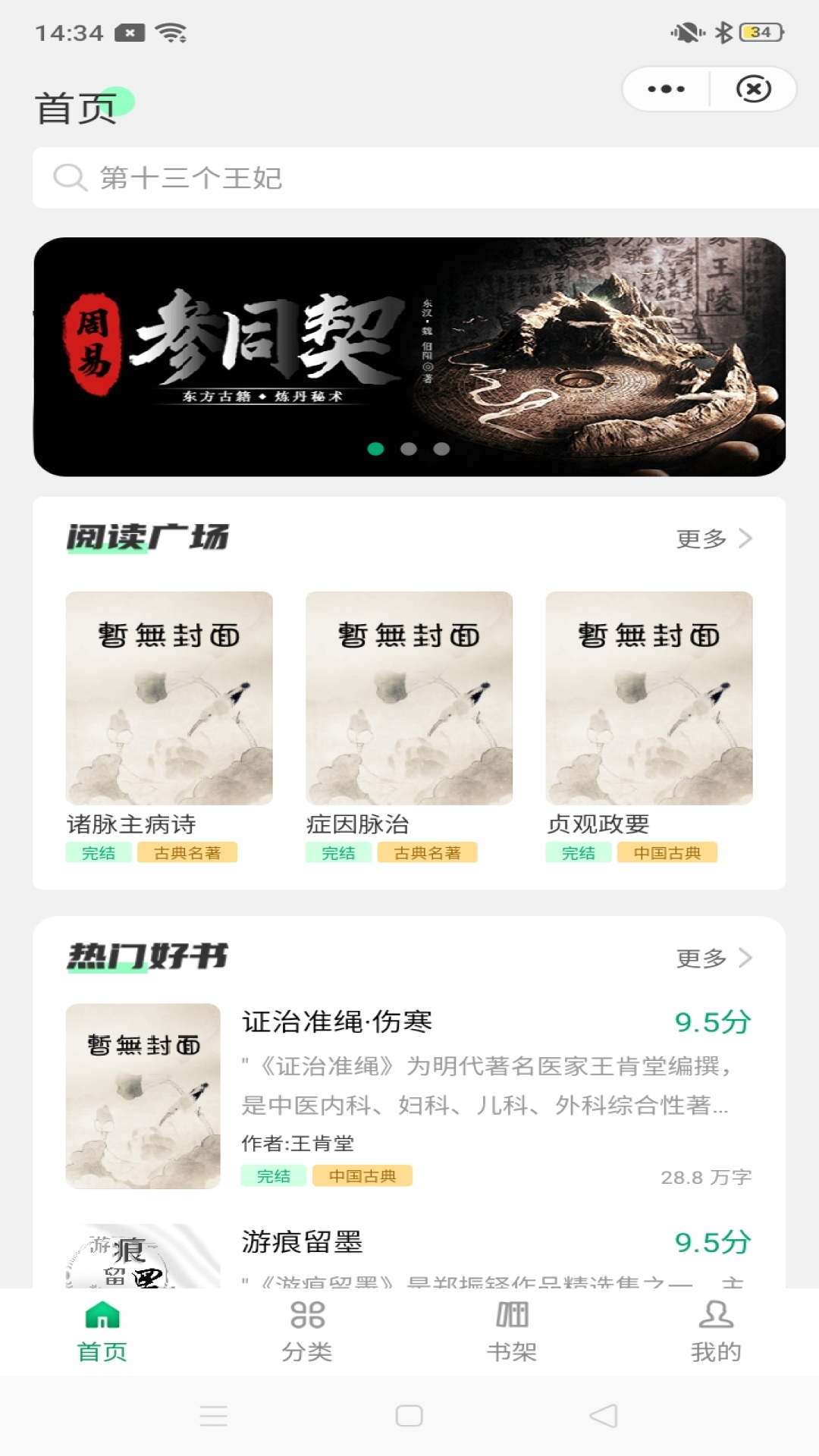Jump to the second banner slide dot
819x1456 pixels.
(409, 449)
